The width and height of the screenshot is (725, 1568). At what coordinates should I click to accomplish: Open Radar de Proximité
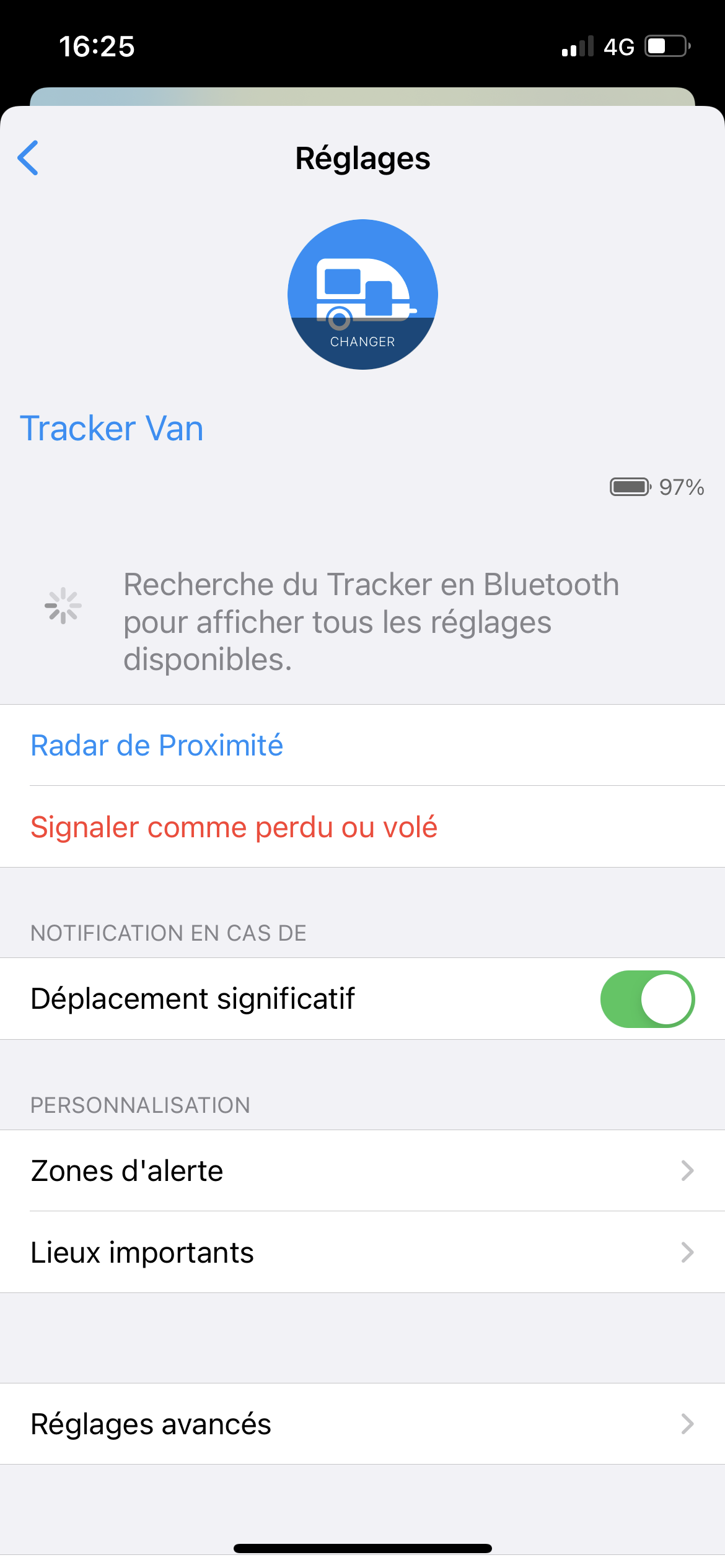tap(157, 746)
